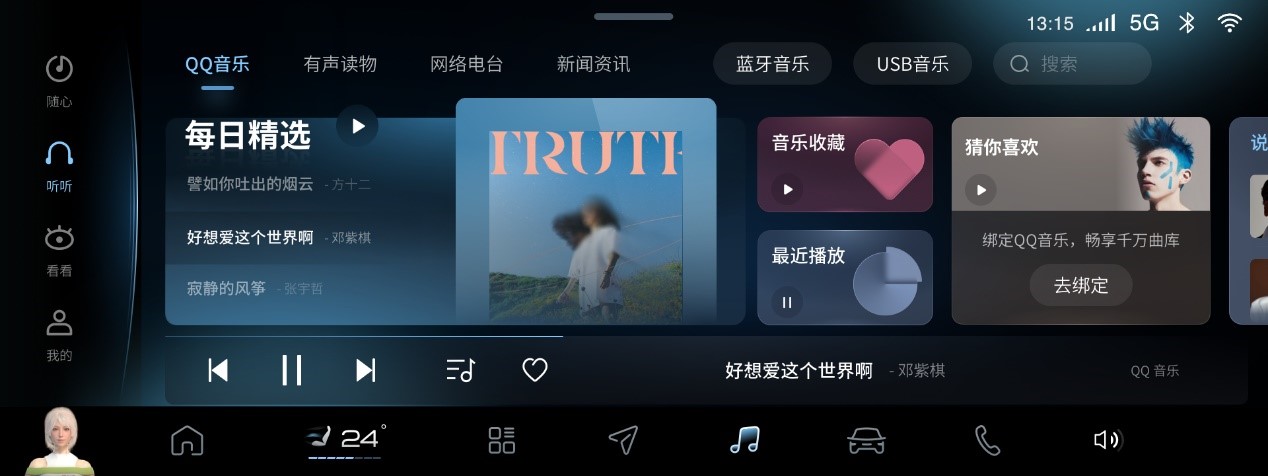The width and height of the screenshot is (1268, 476).
Task: Switch to the 有声读物 tab
Action: coord(340,64)
